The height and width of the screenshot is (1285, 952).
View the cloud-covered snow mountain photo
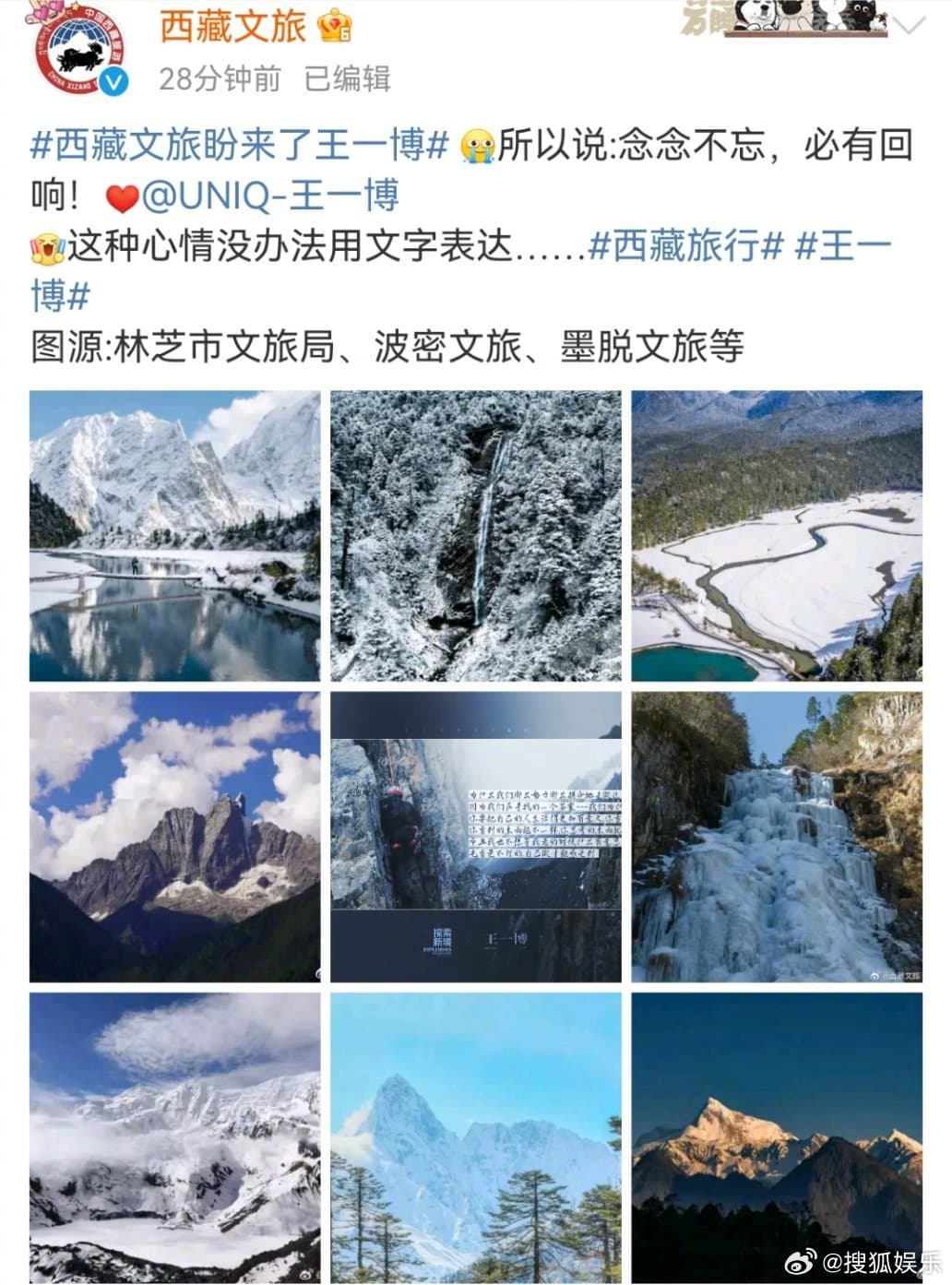coord(174,1137)
